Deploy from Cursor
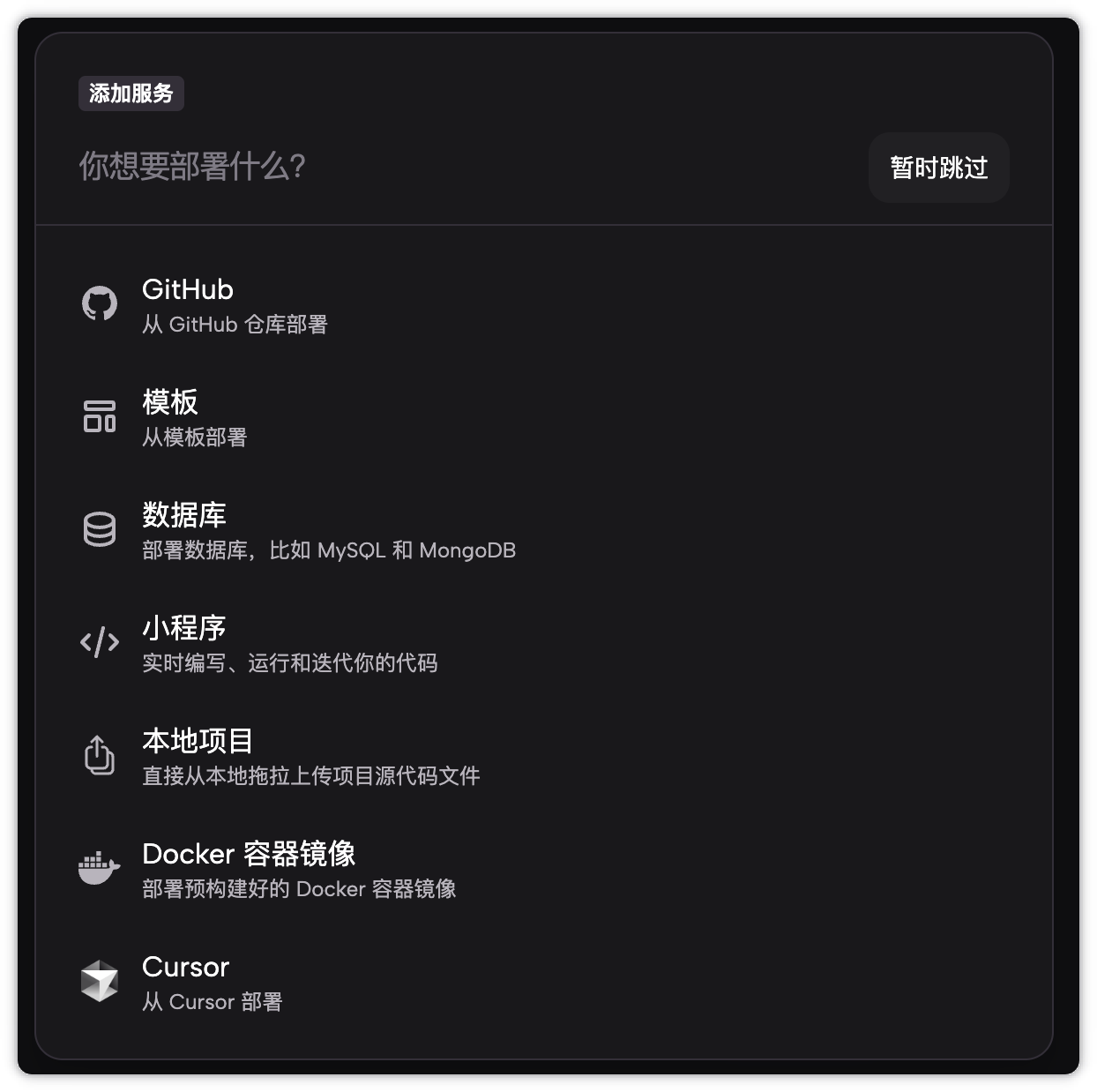 tap(212, 982)
